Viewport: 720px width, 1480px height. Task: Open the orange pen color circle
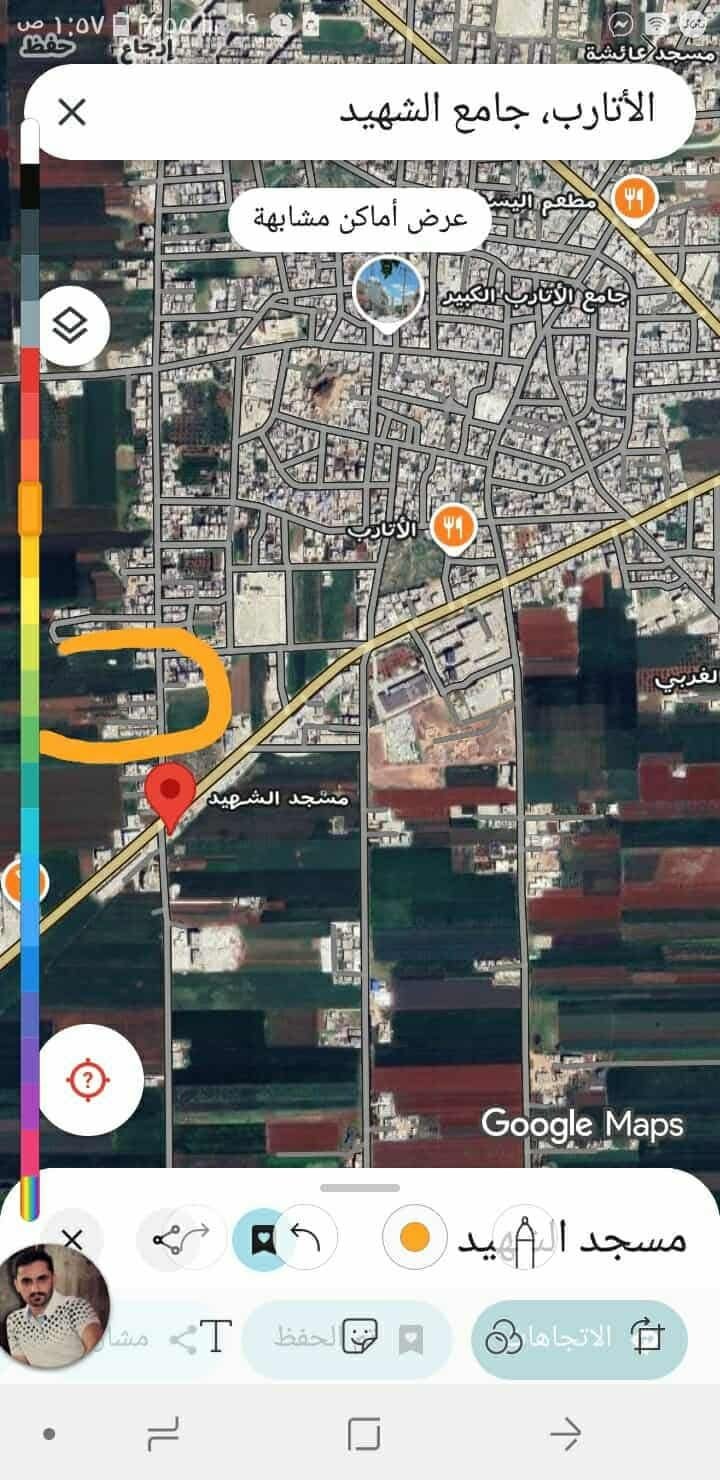pyautogui.click(x=414, y=1239)
